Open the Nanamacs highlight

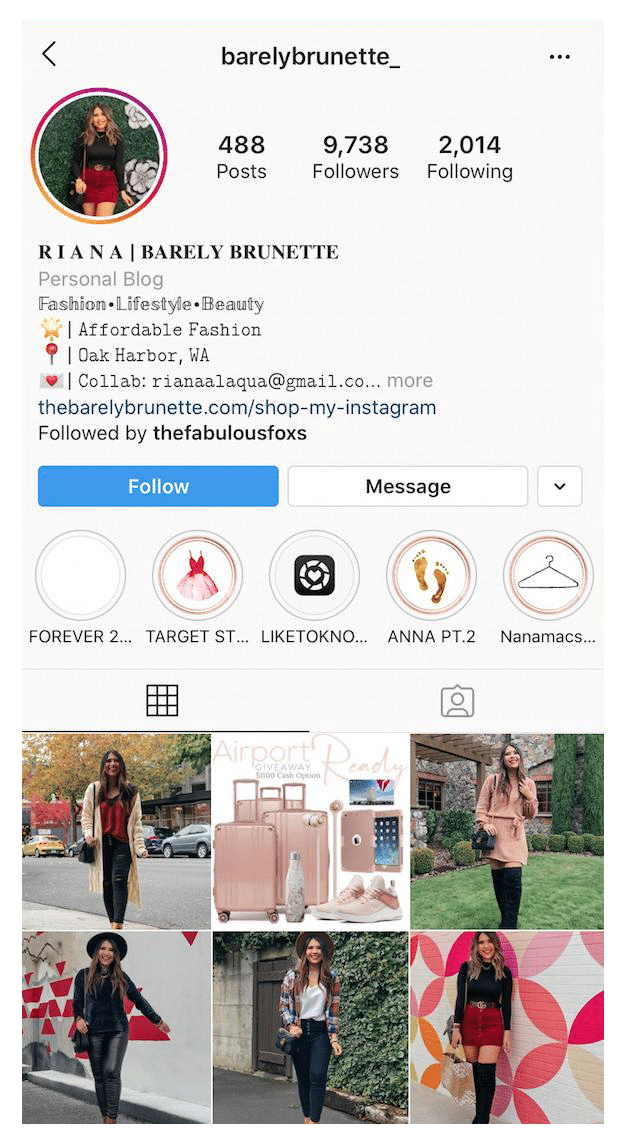[x=547, y=576]
